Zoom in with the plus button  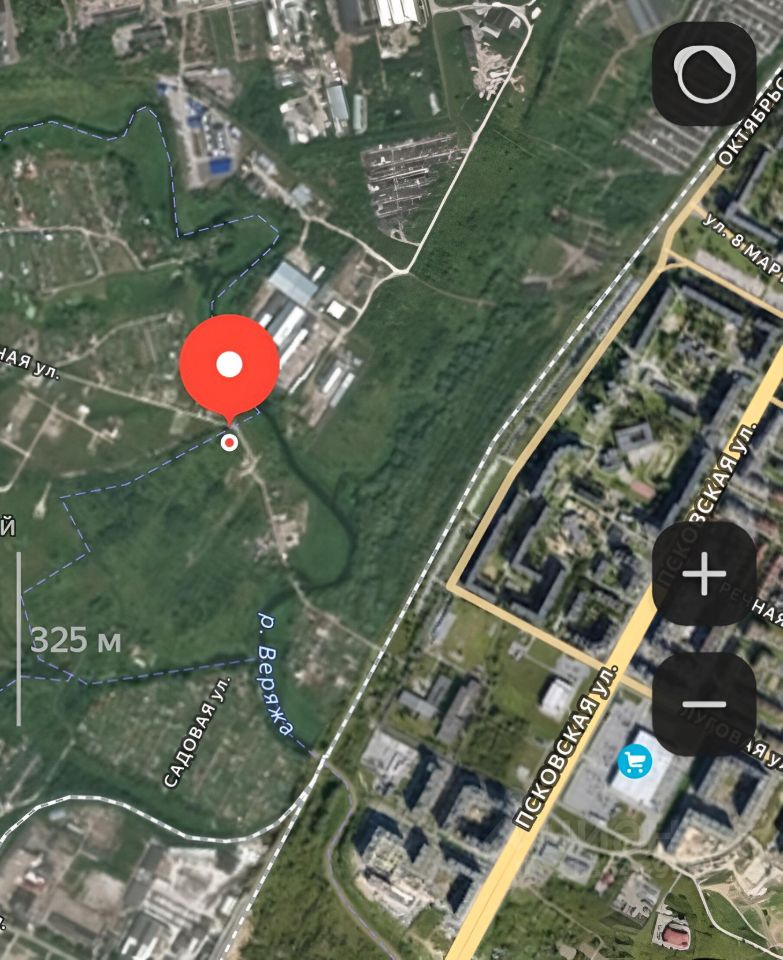704,574
